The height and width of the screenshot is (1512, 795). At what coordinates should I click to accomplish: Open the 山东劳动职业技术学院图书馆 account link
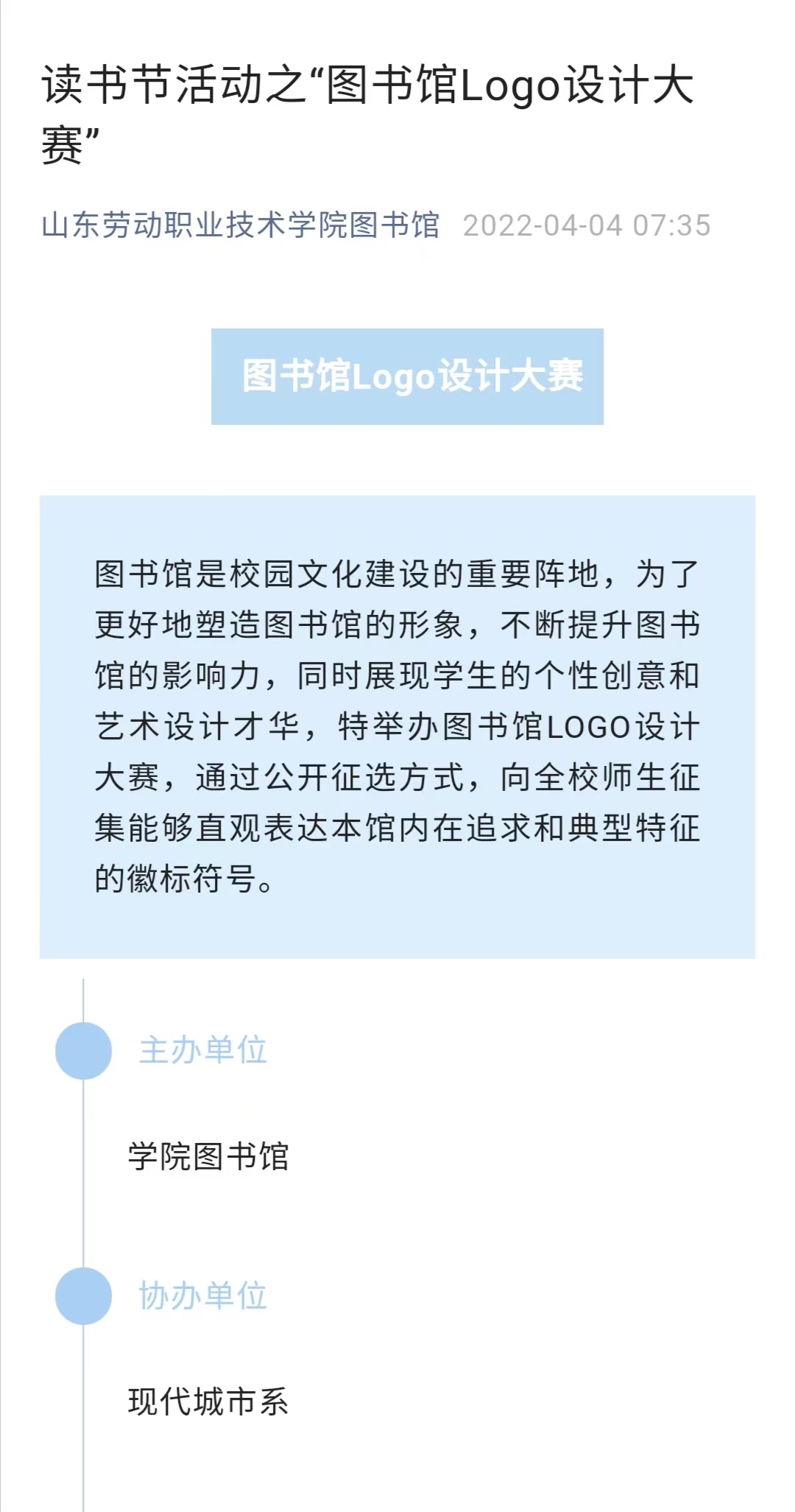coord(240,225)
